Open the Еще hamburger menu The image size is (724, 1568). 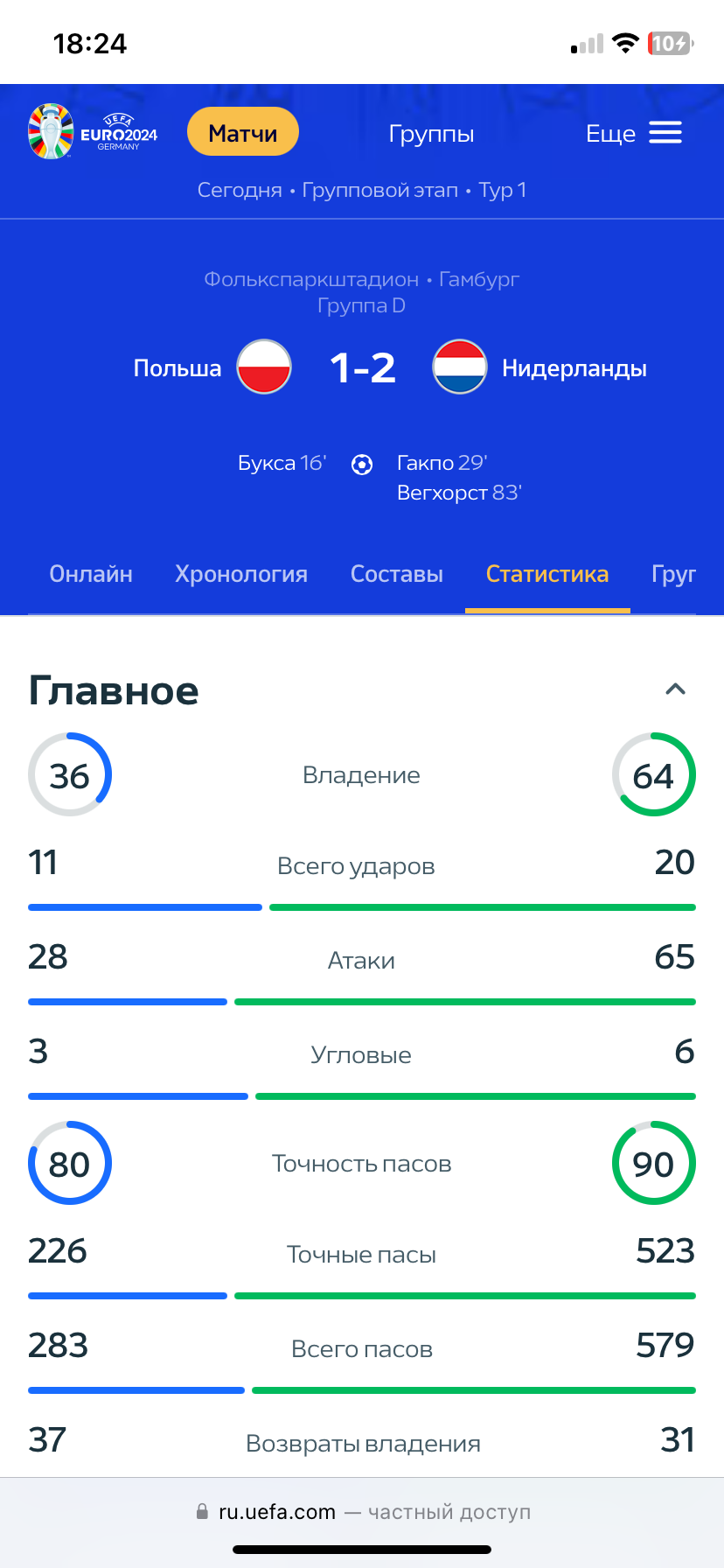tap(634, 134)
